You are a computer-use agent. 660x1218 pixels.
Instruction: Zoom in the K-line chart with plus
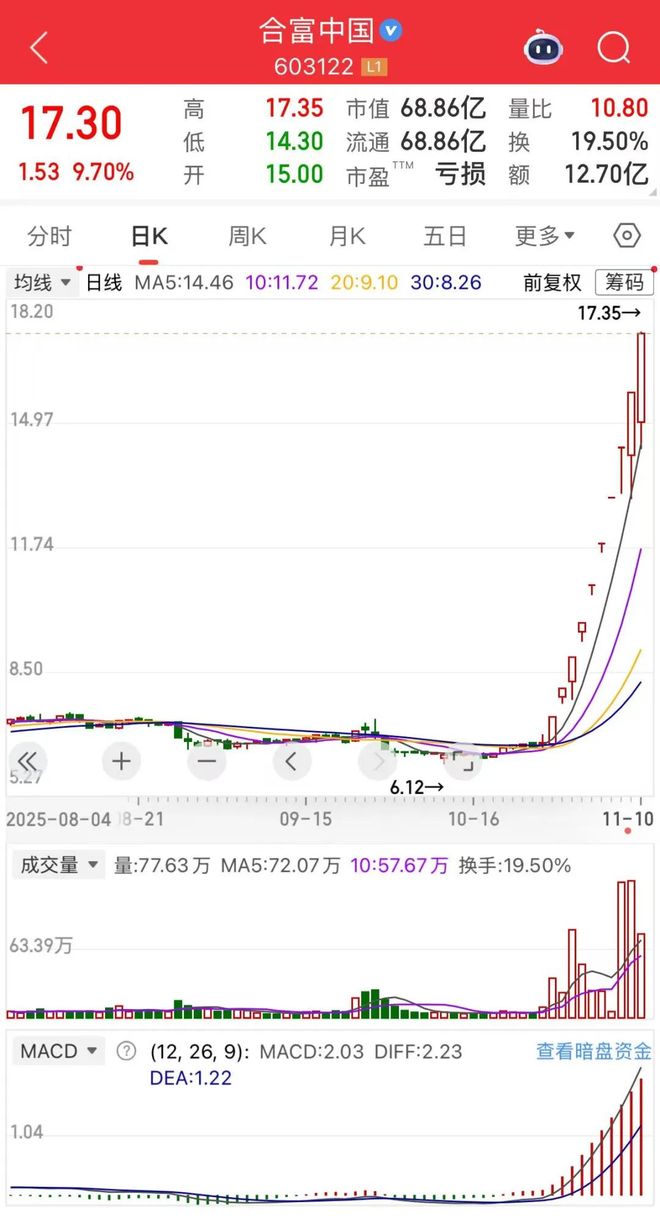(121, 761)
